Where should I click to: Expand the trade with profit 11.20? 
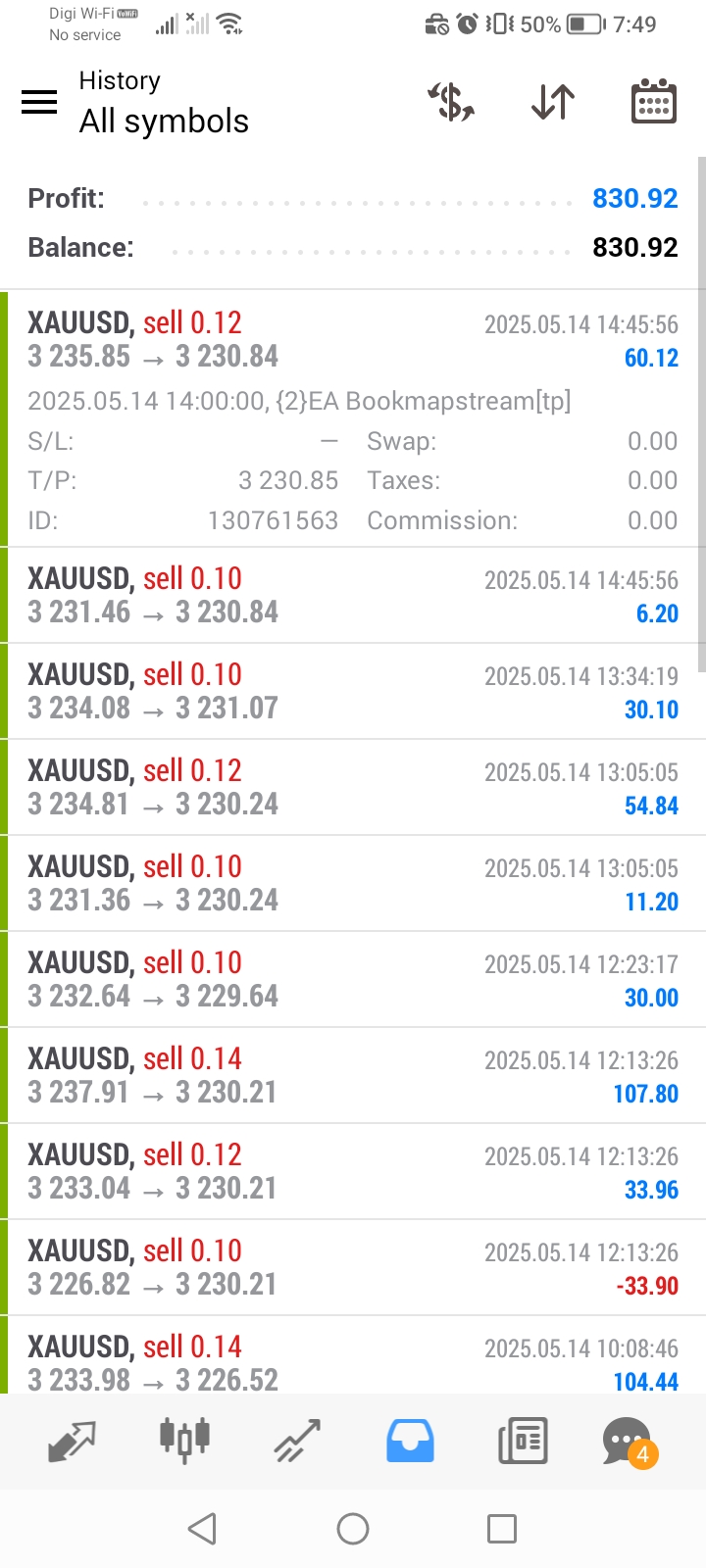pos(353,883)
